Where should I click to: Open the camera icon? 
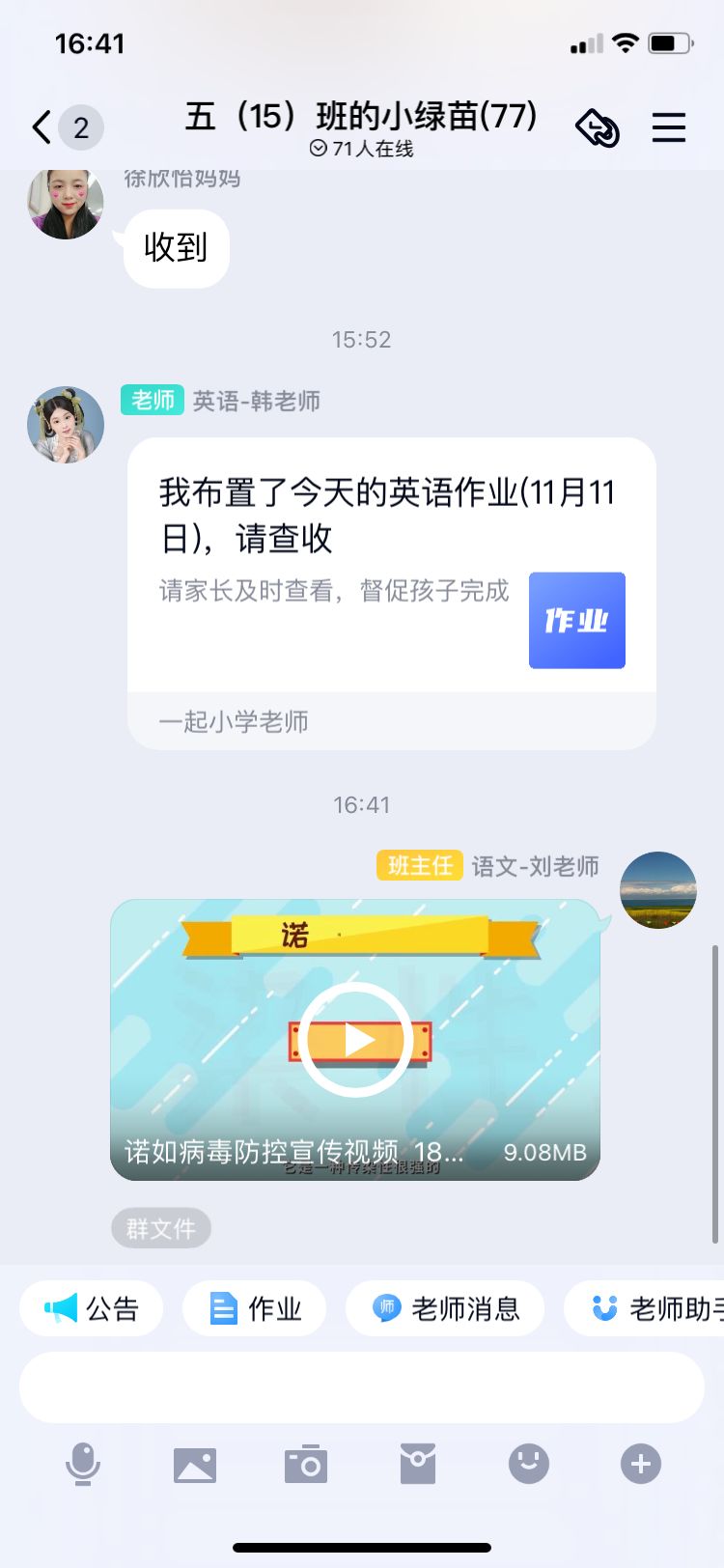(x=306, y=1464)
